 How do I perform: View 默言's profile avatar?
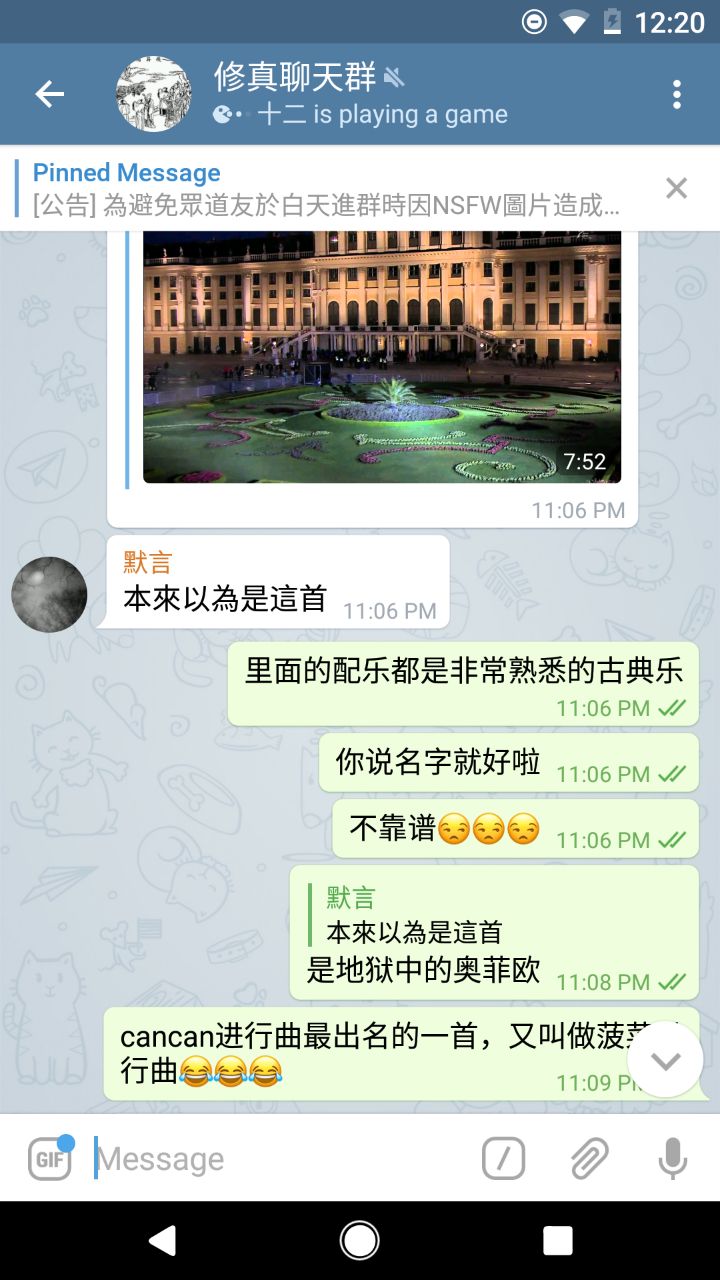[x=49, y=594]
